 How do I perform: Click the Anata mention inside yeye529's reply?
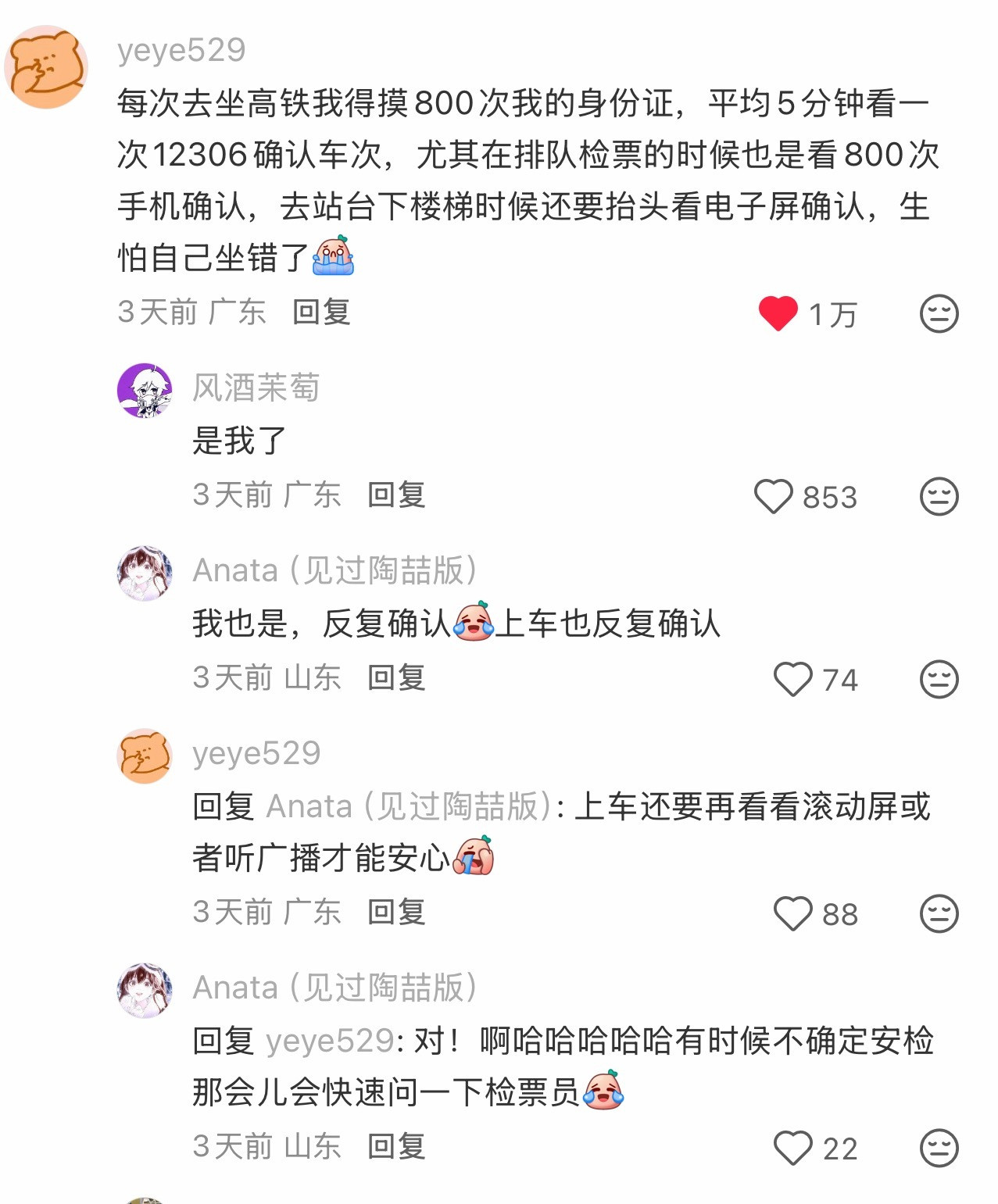[406, 807]
